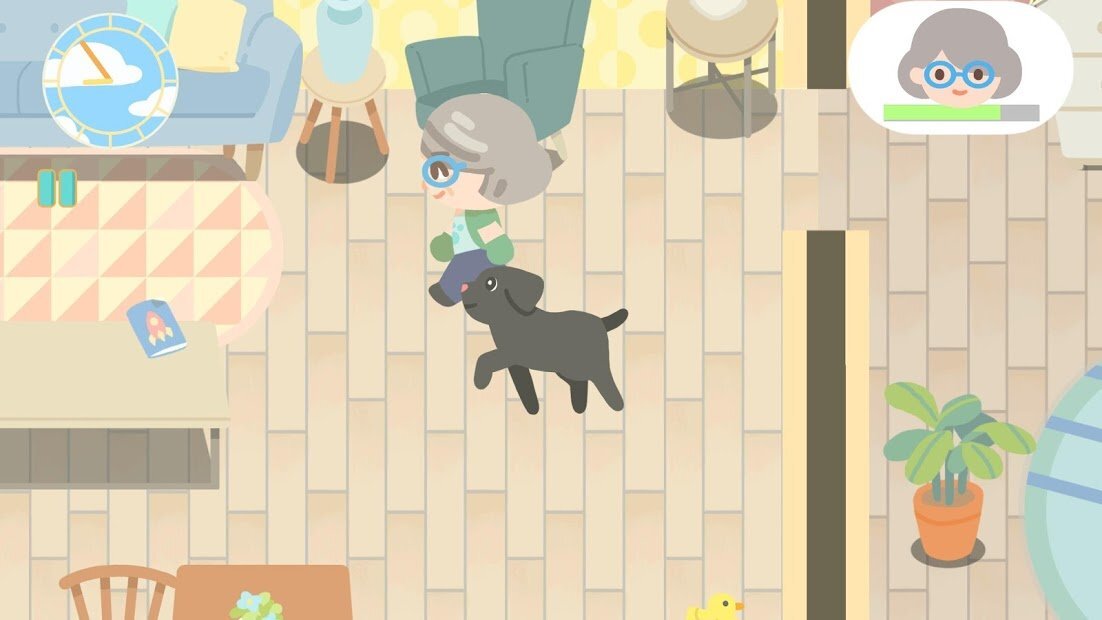Screen dimensions: 1102x620
Task: Pause the game
Action: (57, 188)
